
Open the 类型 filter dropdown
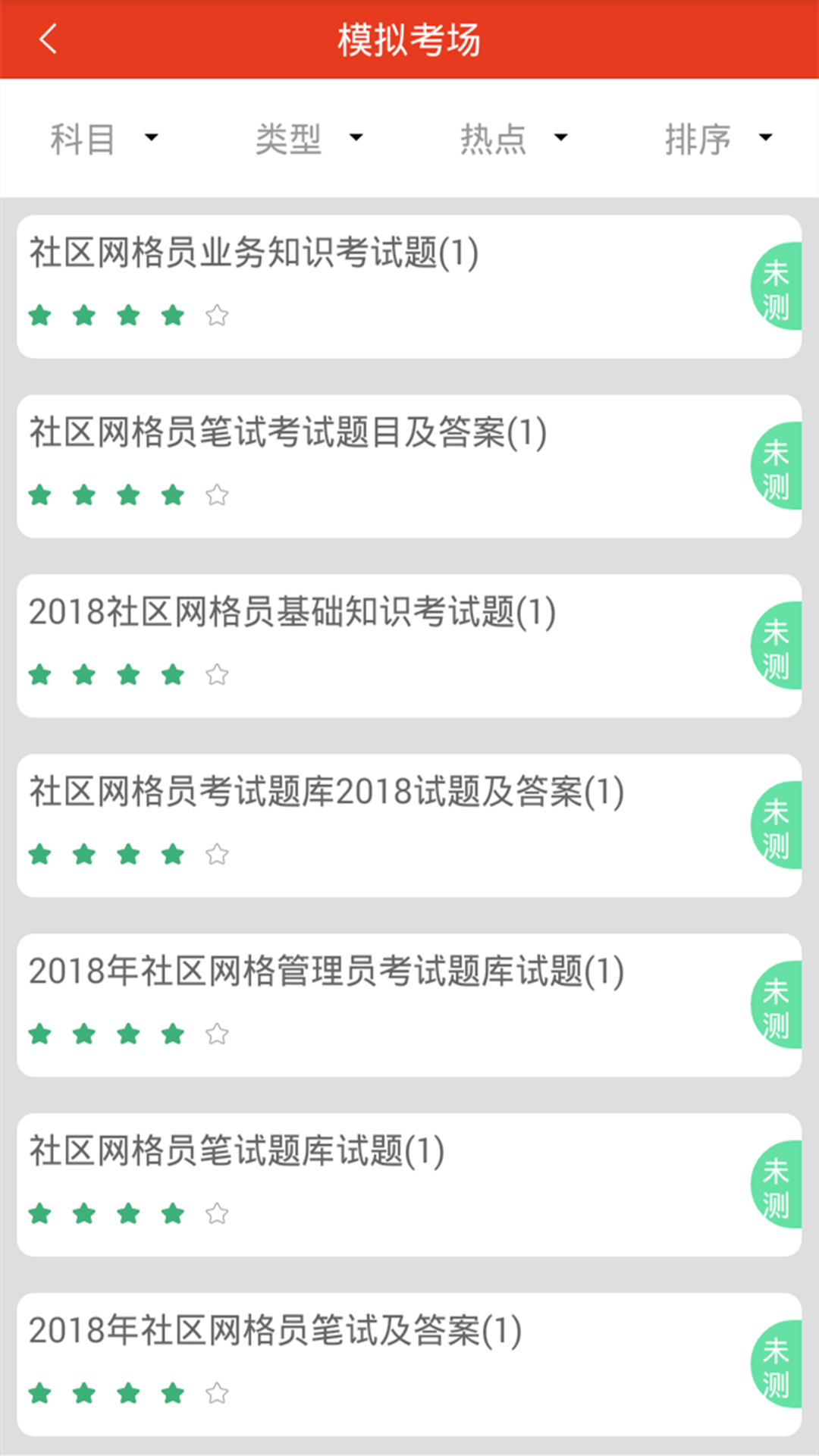point(307,138)
